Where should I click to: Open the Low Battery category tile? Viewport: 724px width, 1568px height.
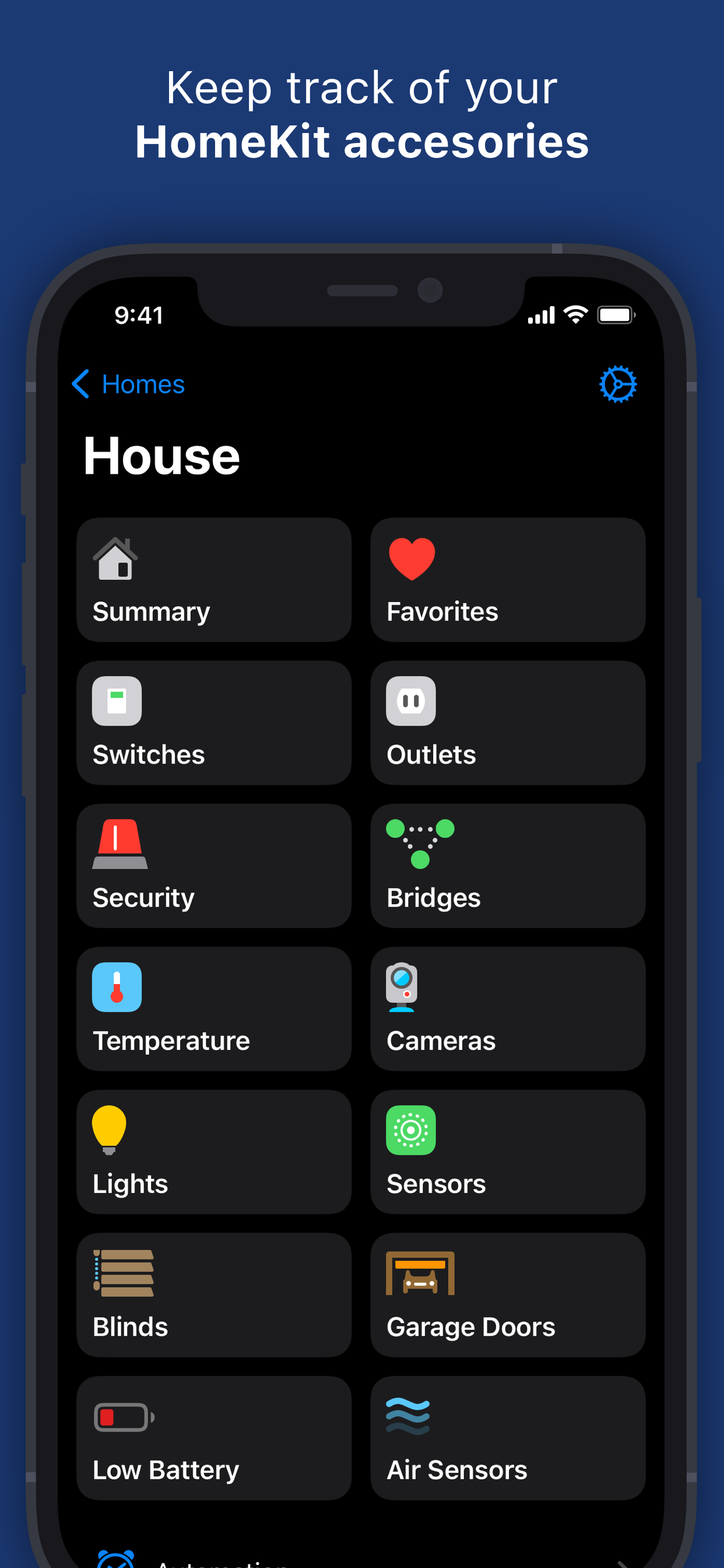(x=213, y=1438)
